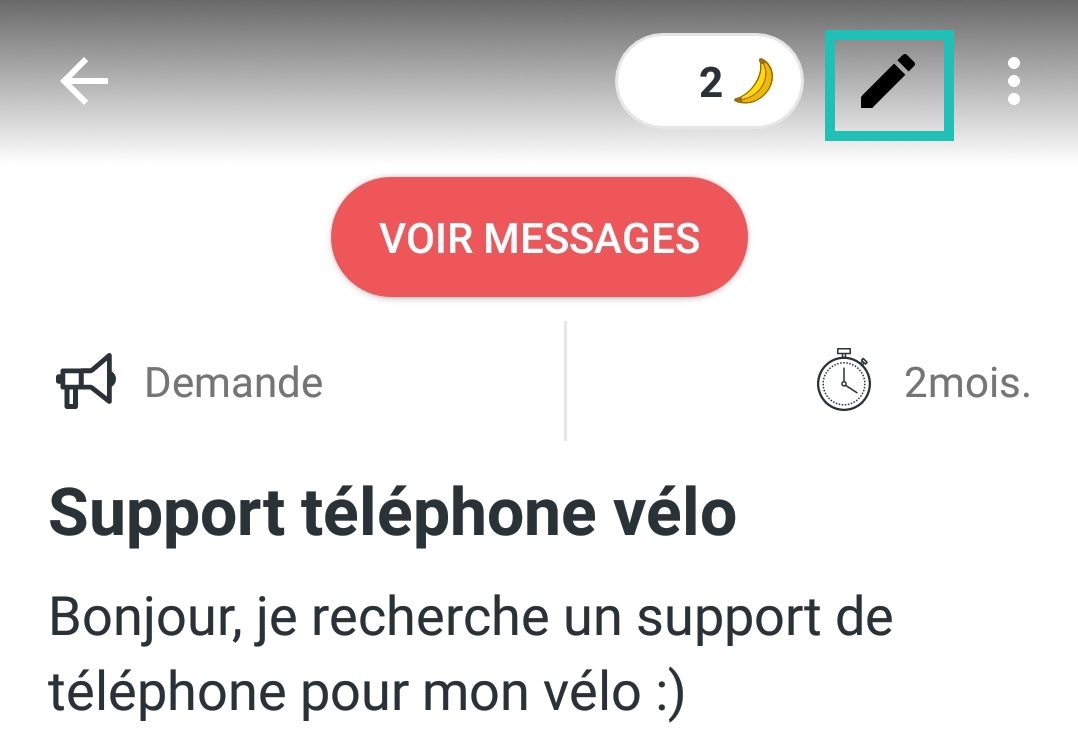Image resolution: width=1078 pixels, height=746 pixels.
Task: Edit this request with the pencil icon
Action: [888, 84]
